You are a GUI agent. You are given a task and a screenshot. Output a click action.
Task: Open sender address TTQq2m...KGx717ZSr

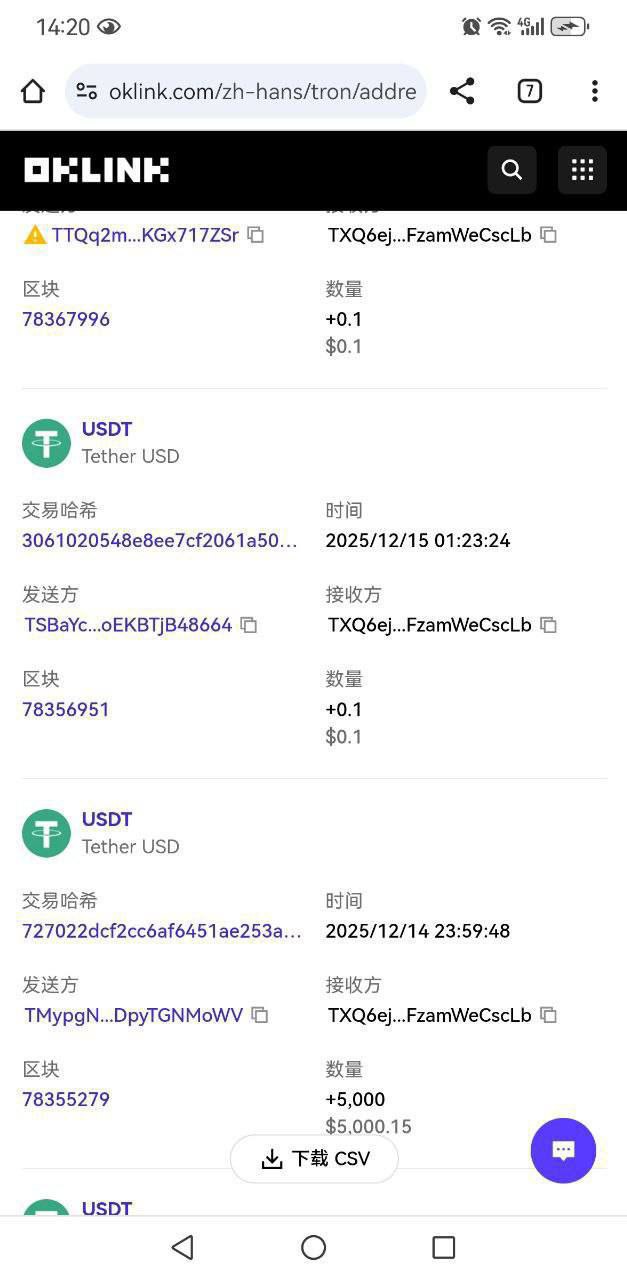tap(144, 235)
